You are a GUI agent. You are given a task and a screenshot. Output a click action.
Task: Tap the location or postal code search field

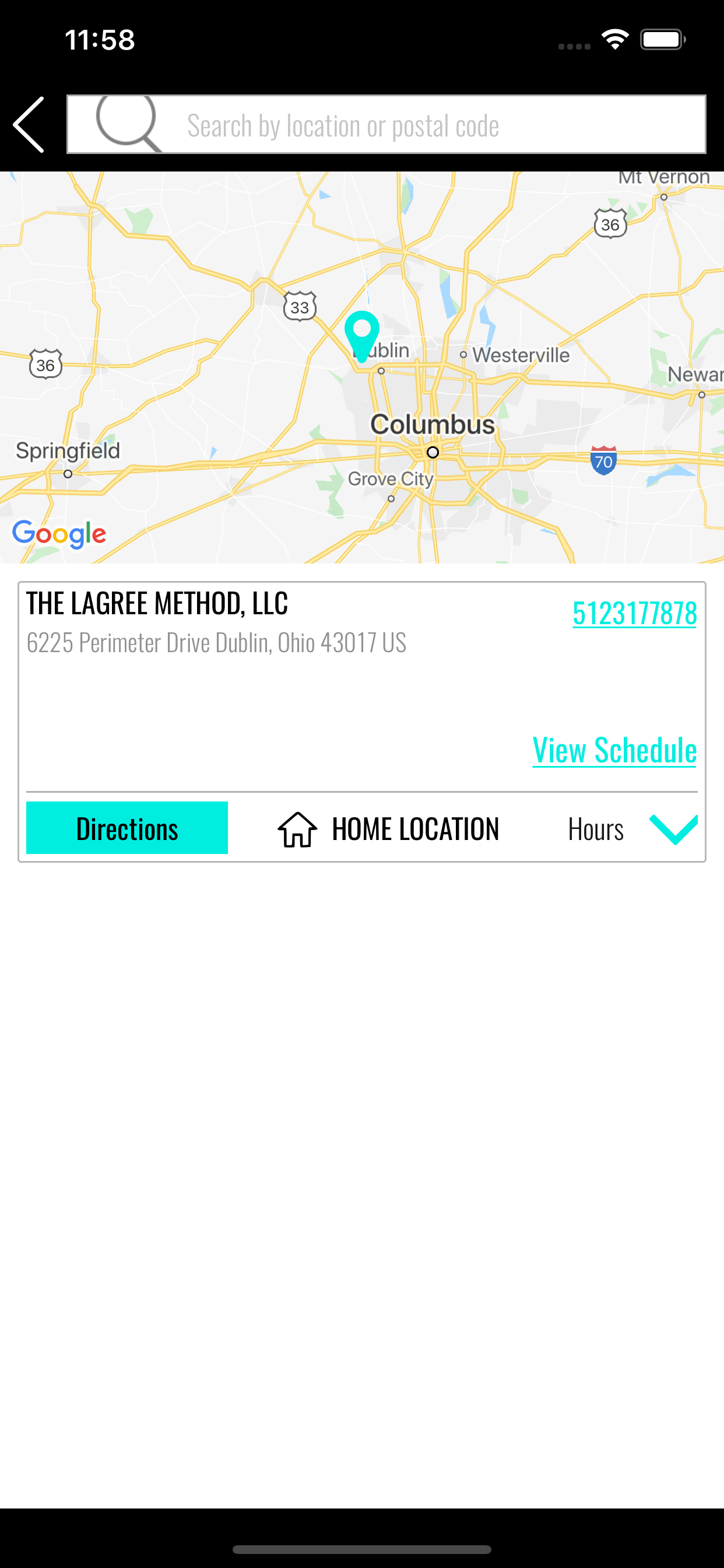click(386, 125)
